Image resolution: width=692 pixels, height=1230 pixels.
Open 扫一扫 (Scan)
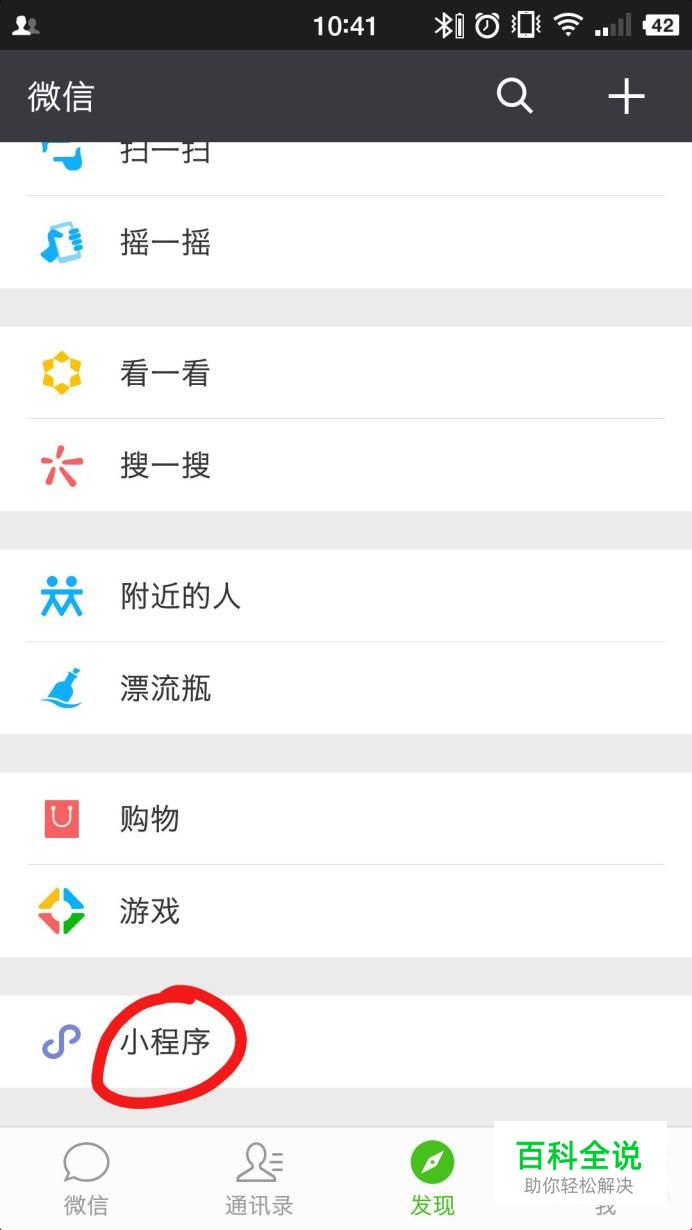(345, 160)
